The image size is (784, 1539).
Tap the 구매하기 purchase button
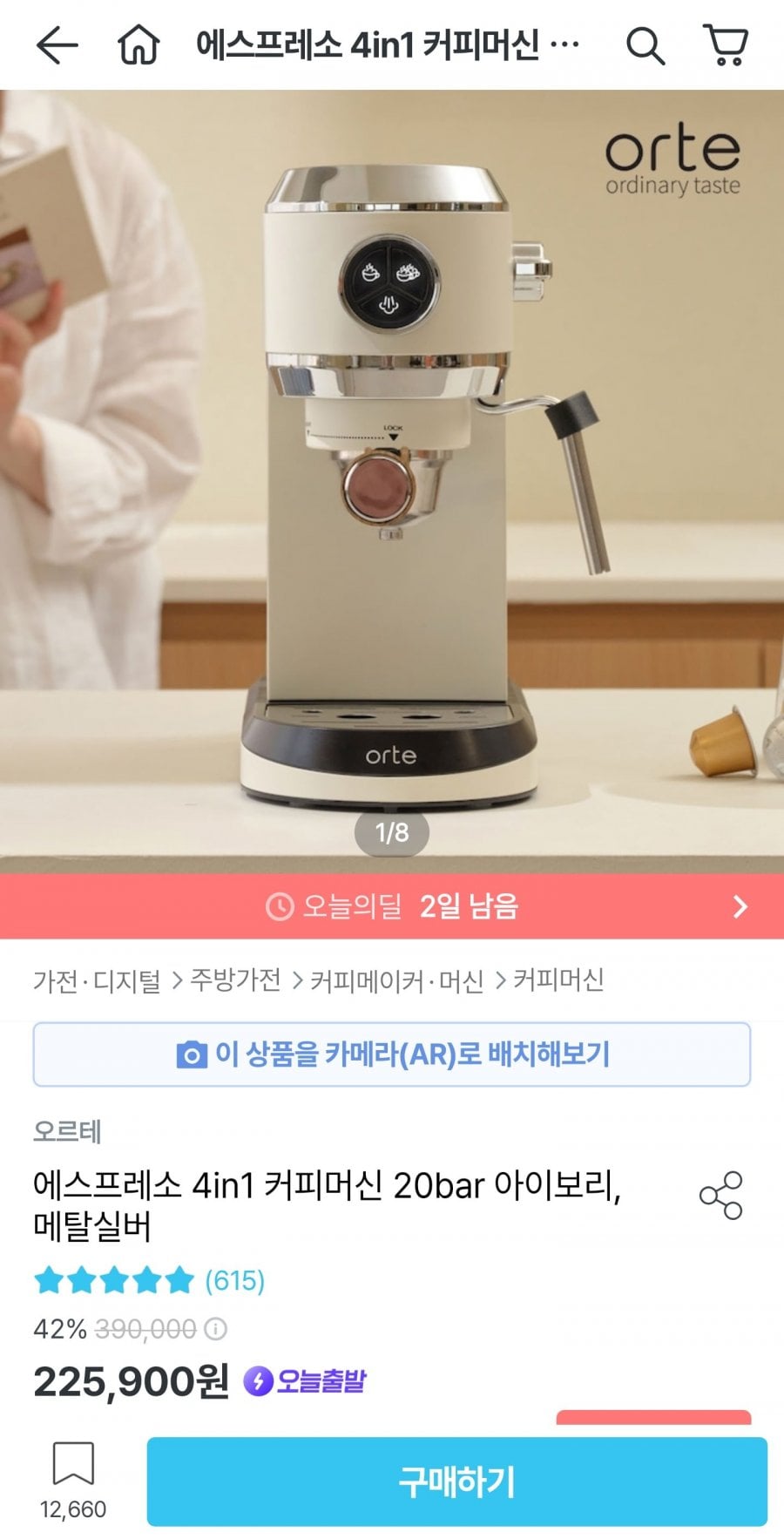456,1481
